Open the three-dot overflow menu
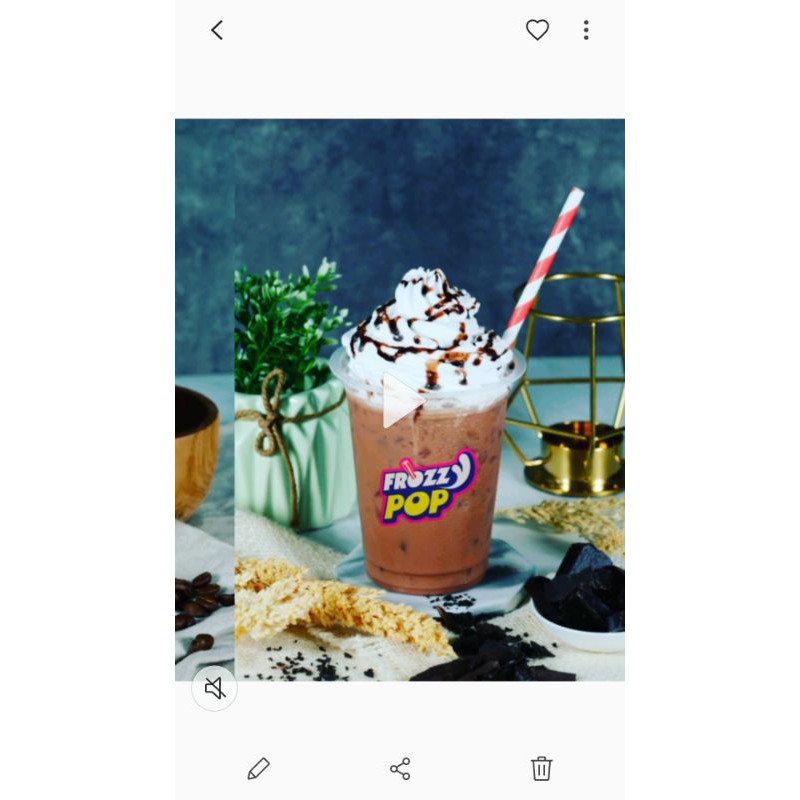 click(x=586, y=30)
